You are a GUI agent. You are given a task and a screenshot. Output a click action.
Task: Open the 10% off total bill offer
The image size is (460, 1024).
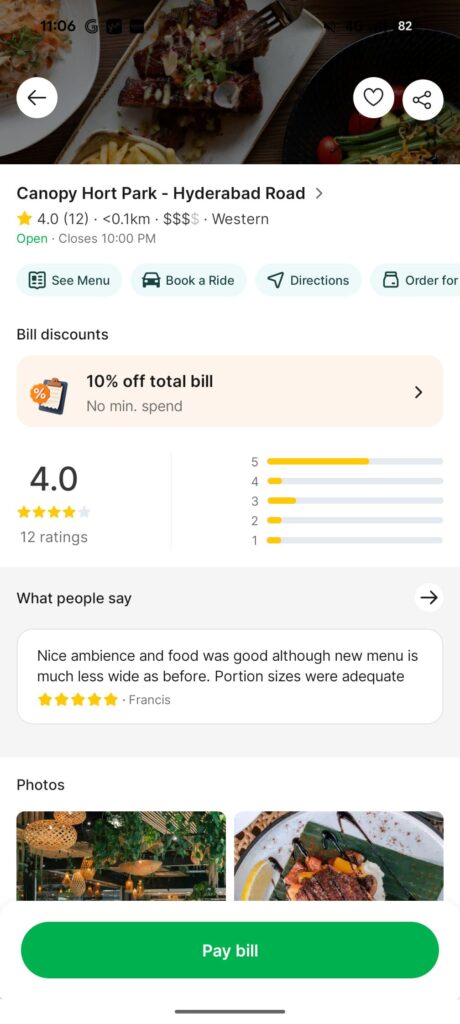[x=230, y=391]
